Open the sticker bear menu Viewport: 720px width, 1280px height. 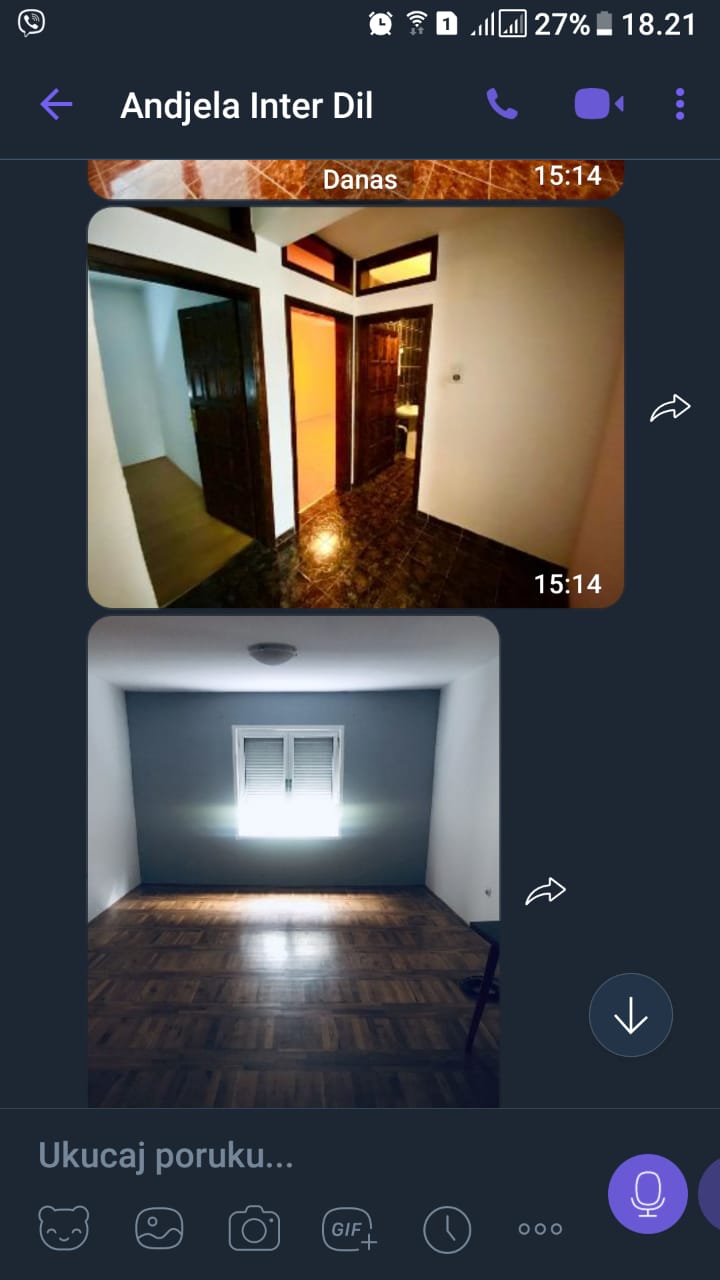(x=64, y=1228)
